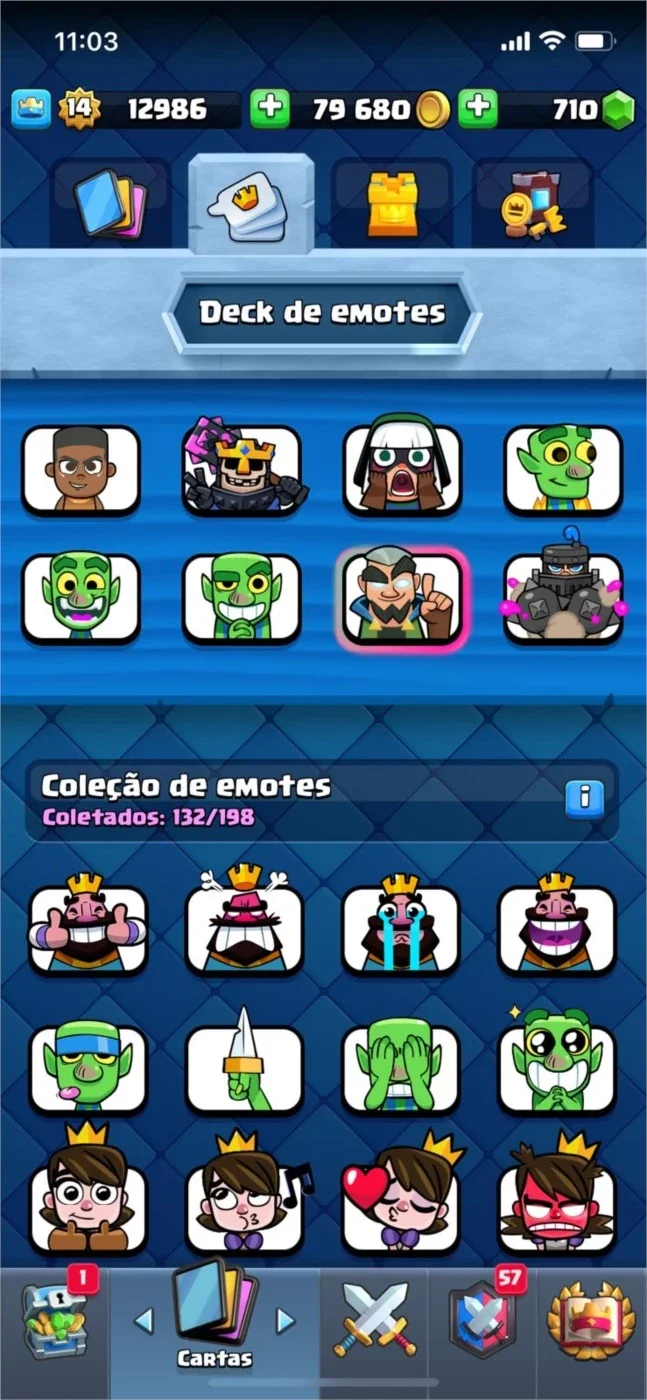Choose the shocked nun emote in deck

402,469
